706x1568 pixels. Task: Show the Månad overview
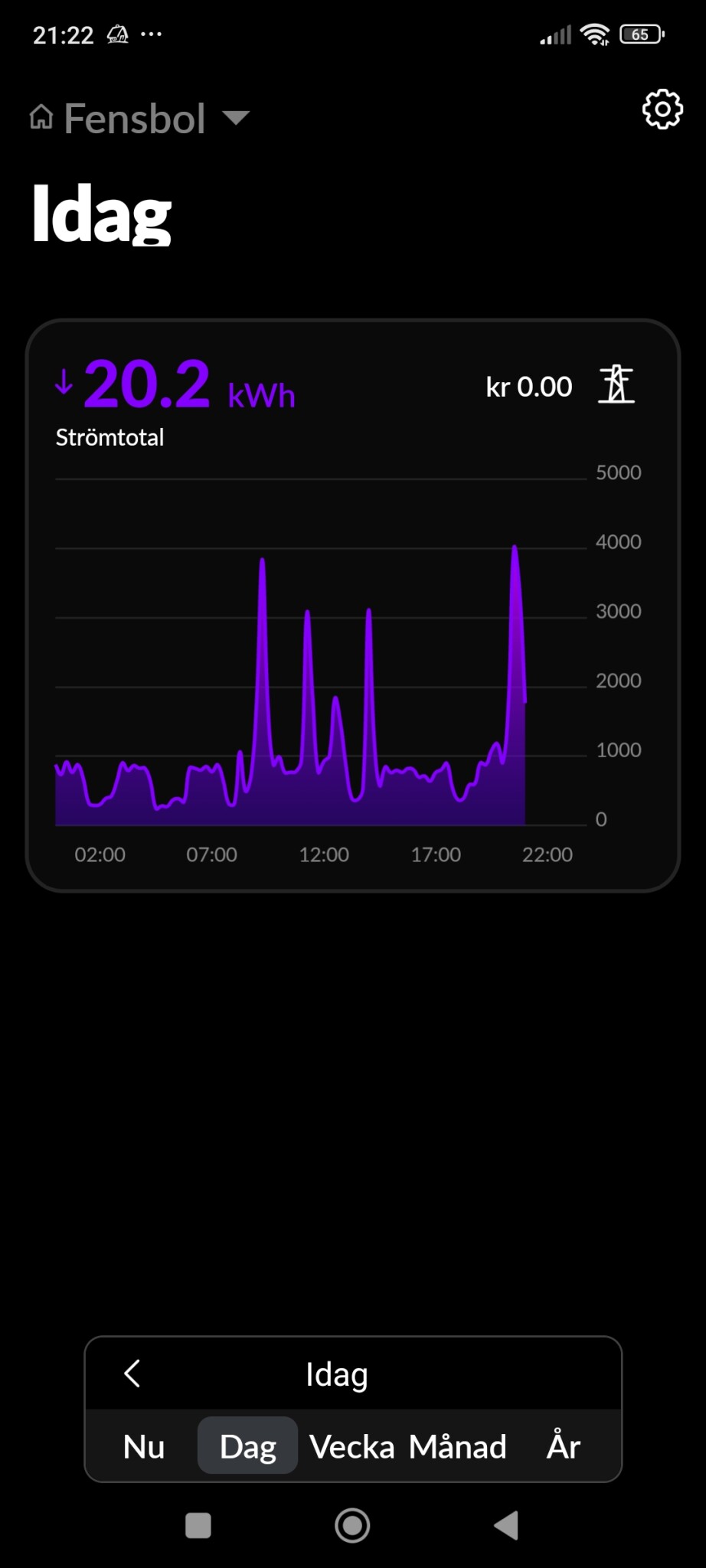458,1446
